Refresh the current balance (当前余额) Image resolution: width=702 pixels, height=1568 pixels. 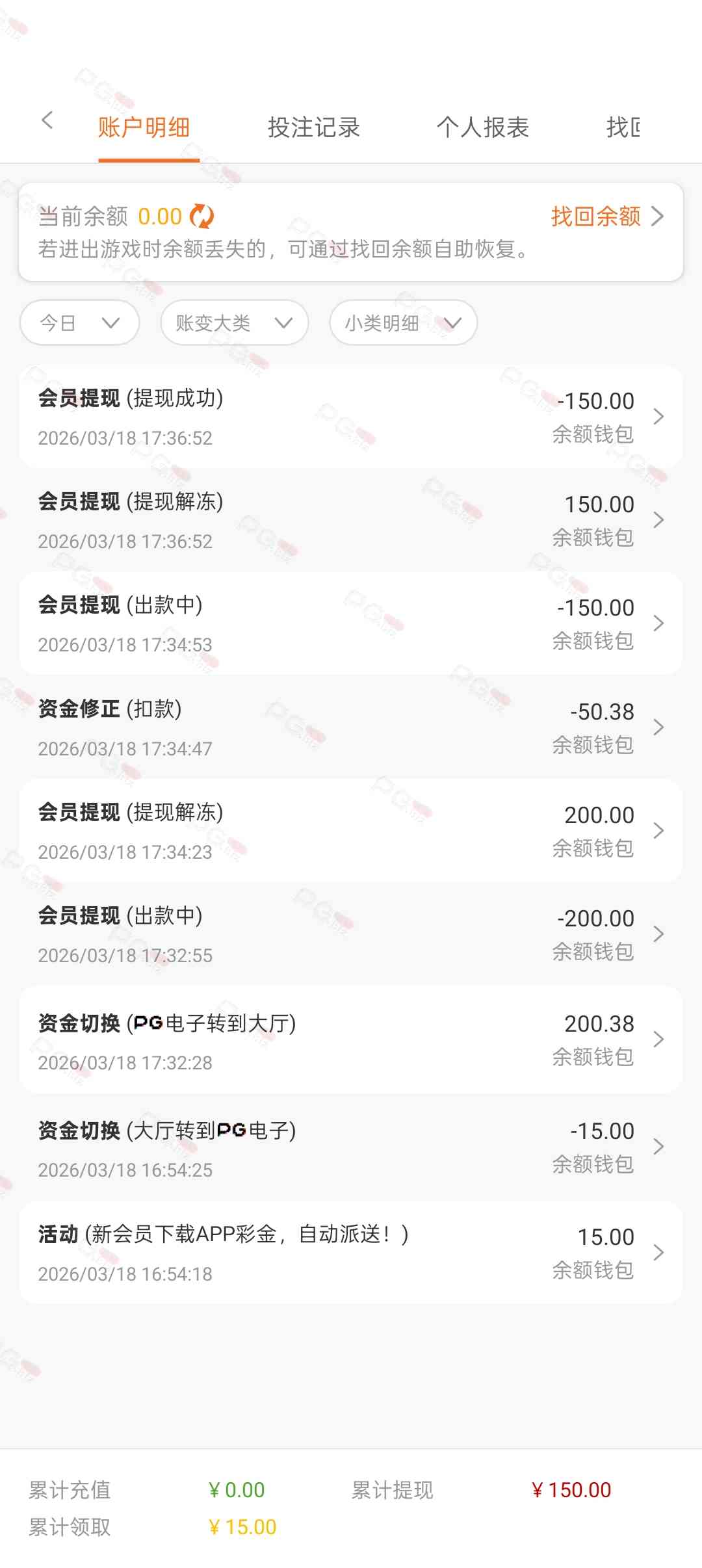pyautogui.click(x=201, y=216)
